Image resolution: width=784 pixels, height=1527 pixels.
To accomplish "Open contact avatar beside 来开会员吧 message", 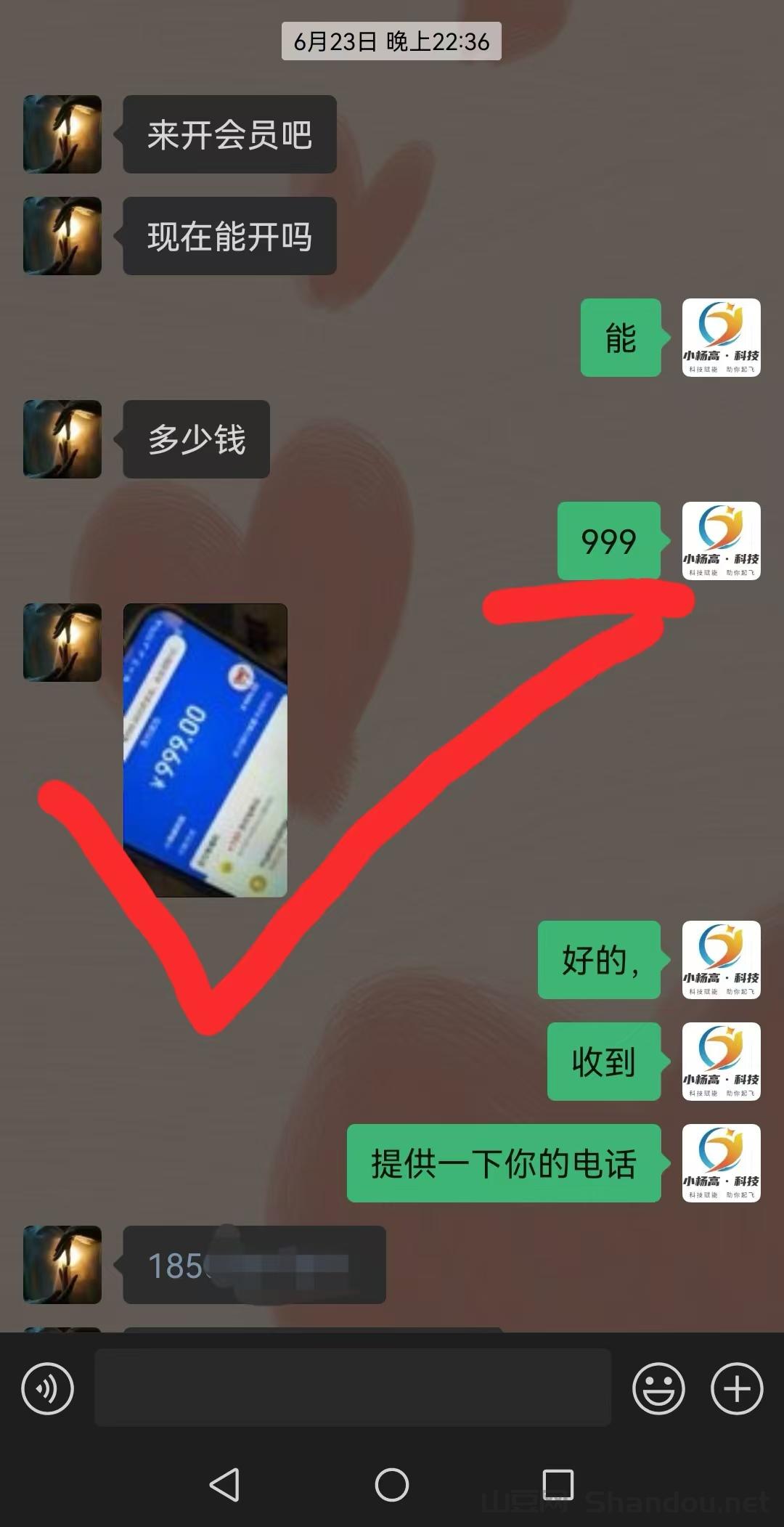I will click(x=62, y=134).
